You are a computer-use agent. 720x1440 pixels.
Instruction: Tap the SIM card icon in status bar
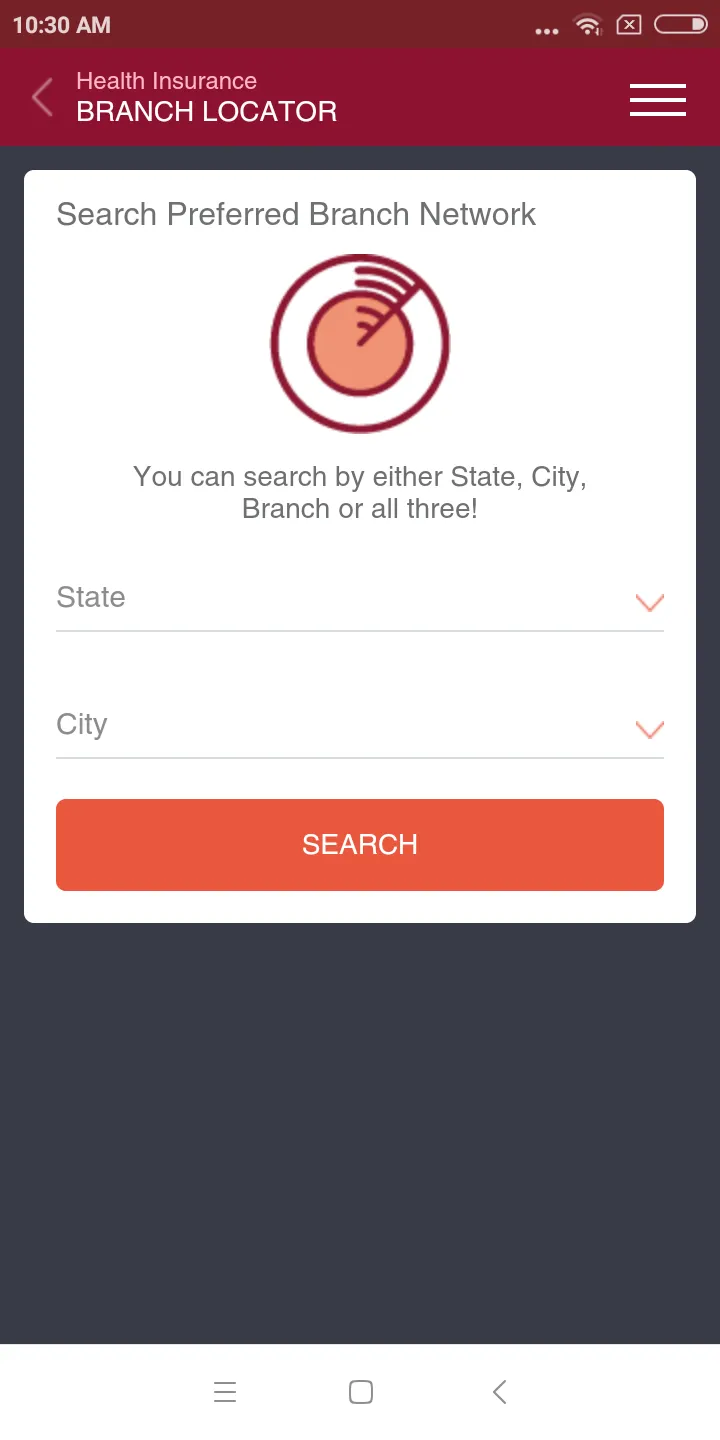[x=629, y=24]
